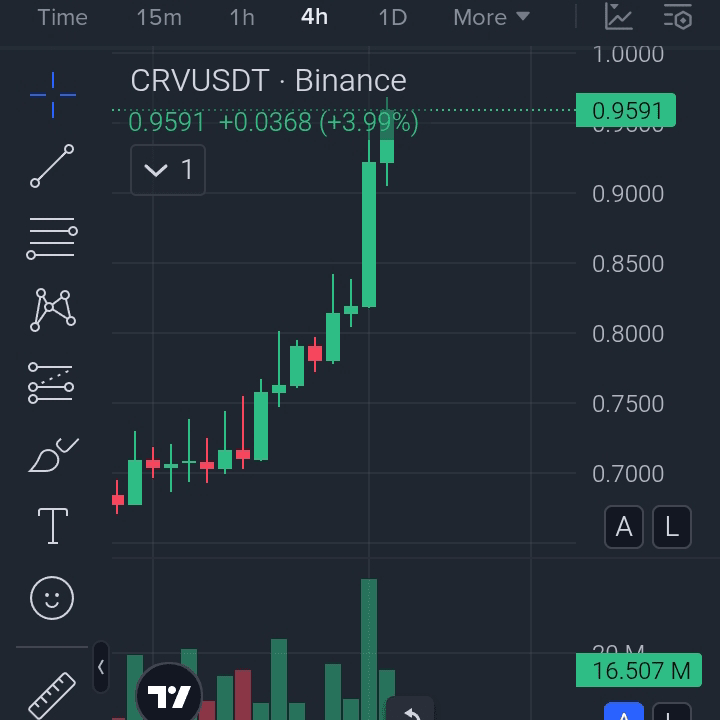
Task: Select the crosshair cursor tool
Action: pyautogui.click(x=53, y=95)
